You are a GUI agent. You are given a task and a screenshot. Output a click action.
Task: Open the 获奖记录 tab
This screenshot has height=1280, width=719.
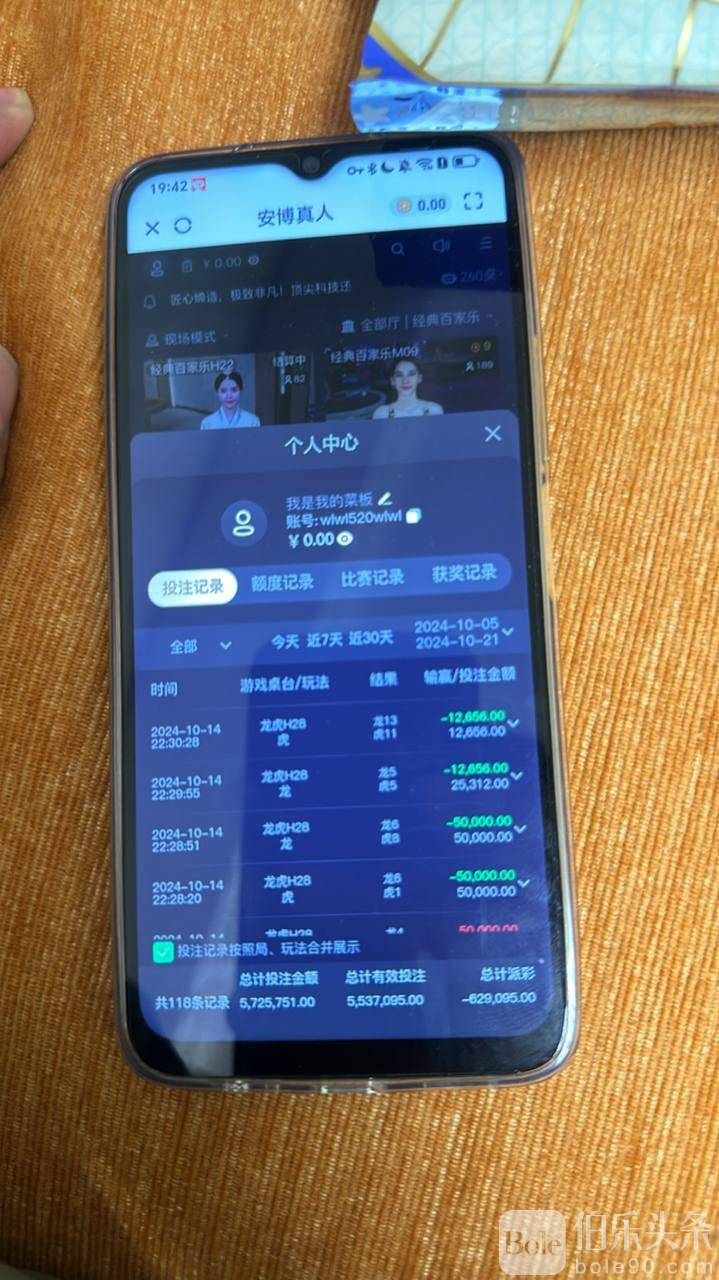(x=464, y=573)
